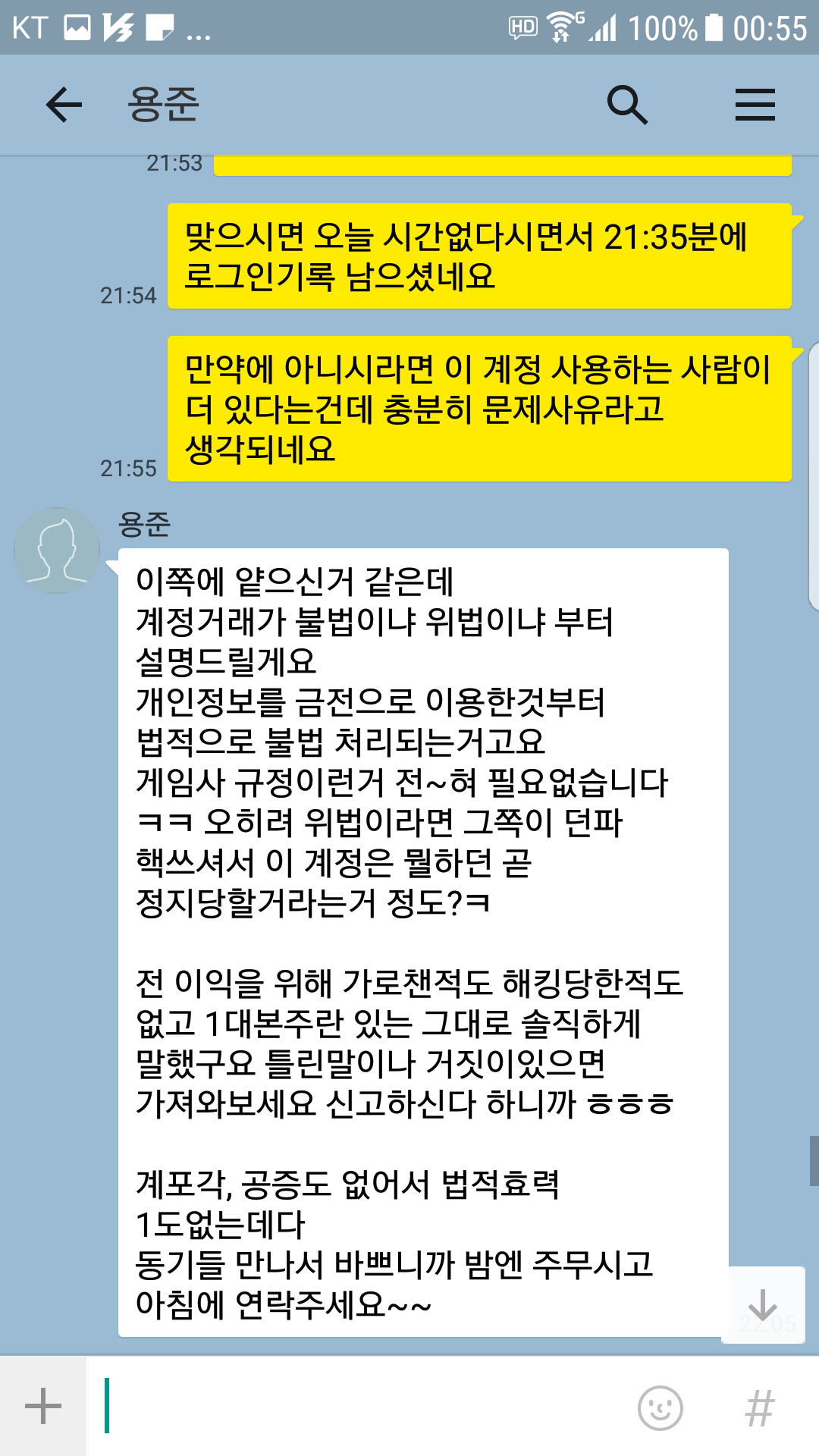Go back from the 용준 chat
The image size is (819, 1456).
(x=64, y=105)
